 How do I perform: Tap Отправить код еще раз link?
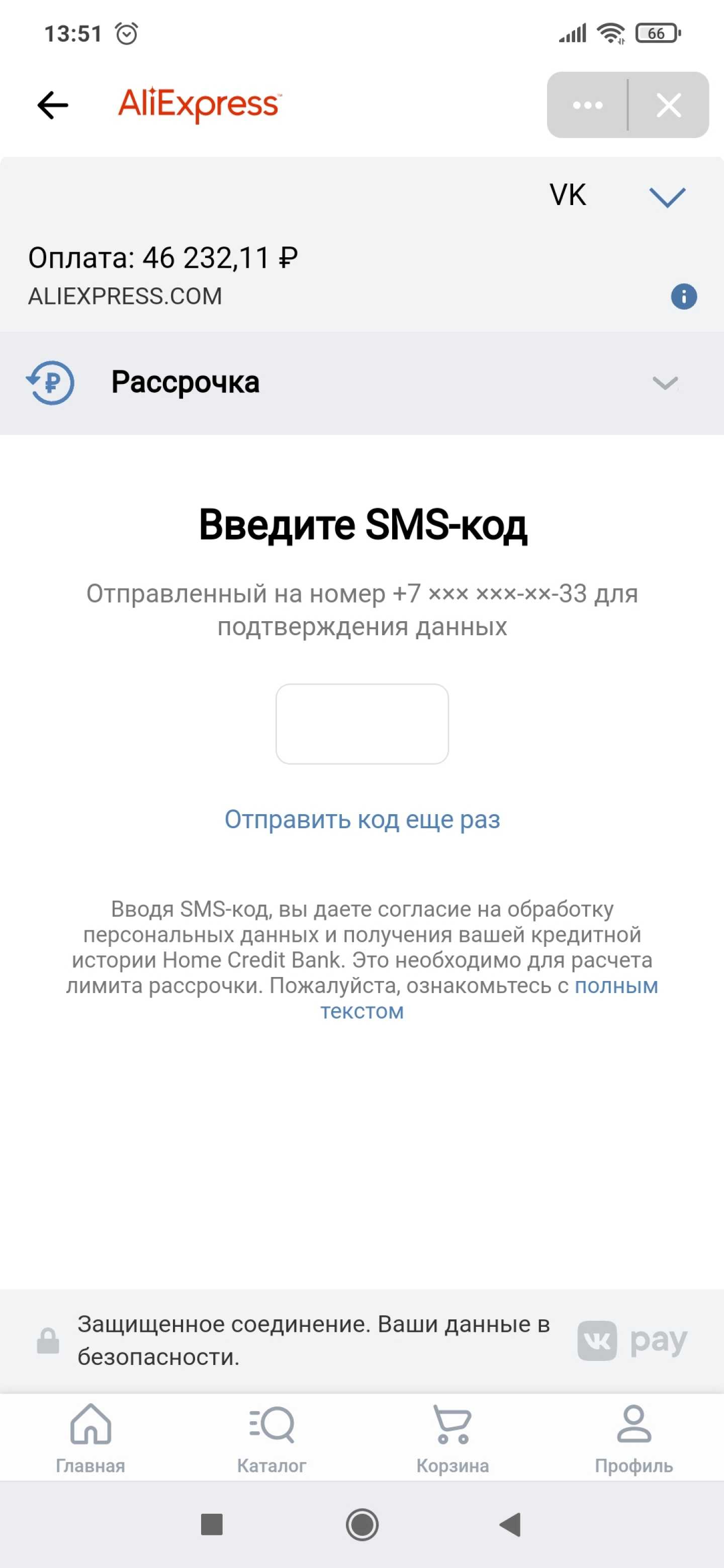click(361, 819)
